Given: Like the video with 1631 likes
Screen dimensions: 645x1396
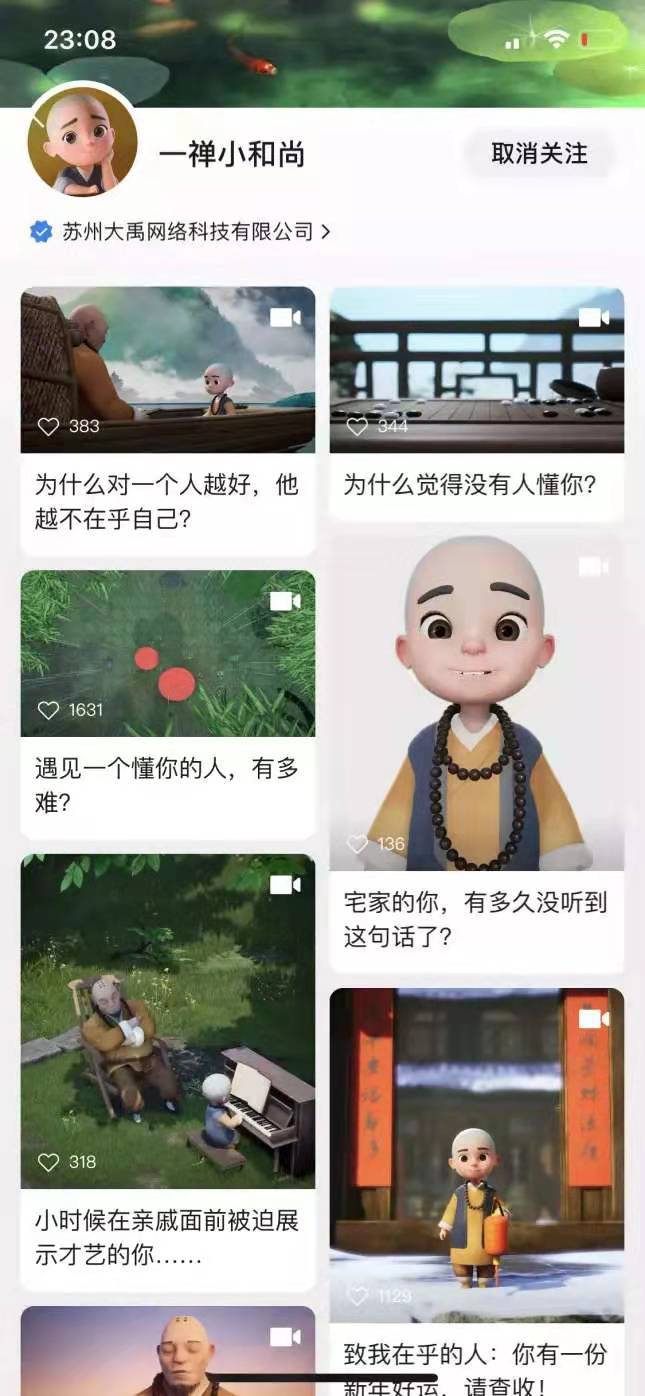Looking at the screenshot, I should click(48, 710).
